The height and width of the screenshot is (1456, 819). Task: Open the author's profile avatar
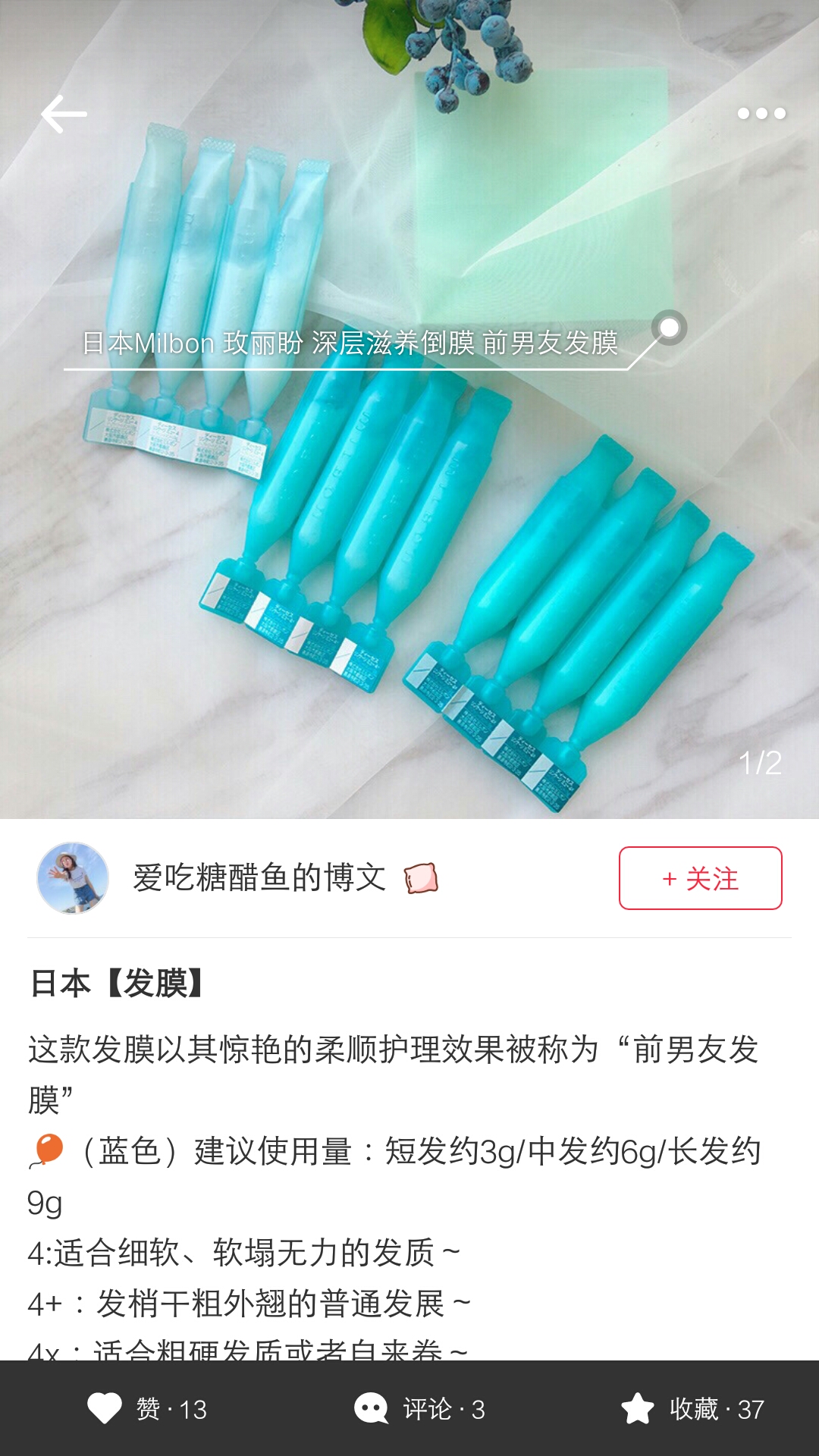click(x=73, y=878)
